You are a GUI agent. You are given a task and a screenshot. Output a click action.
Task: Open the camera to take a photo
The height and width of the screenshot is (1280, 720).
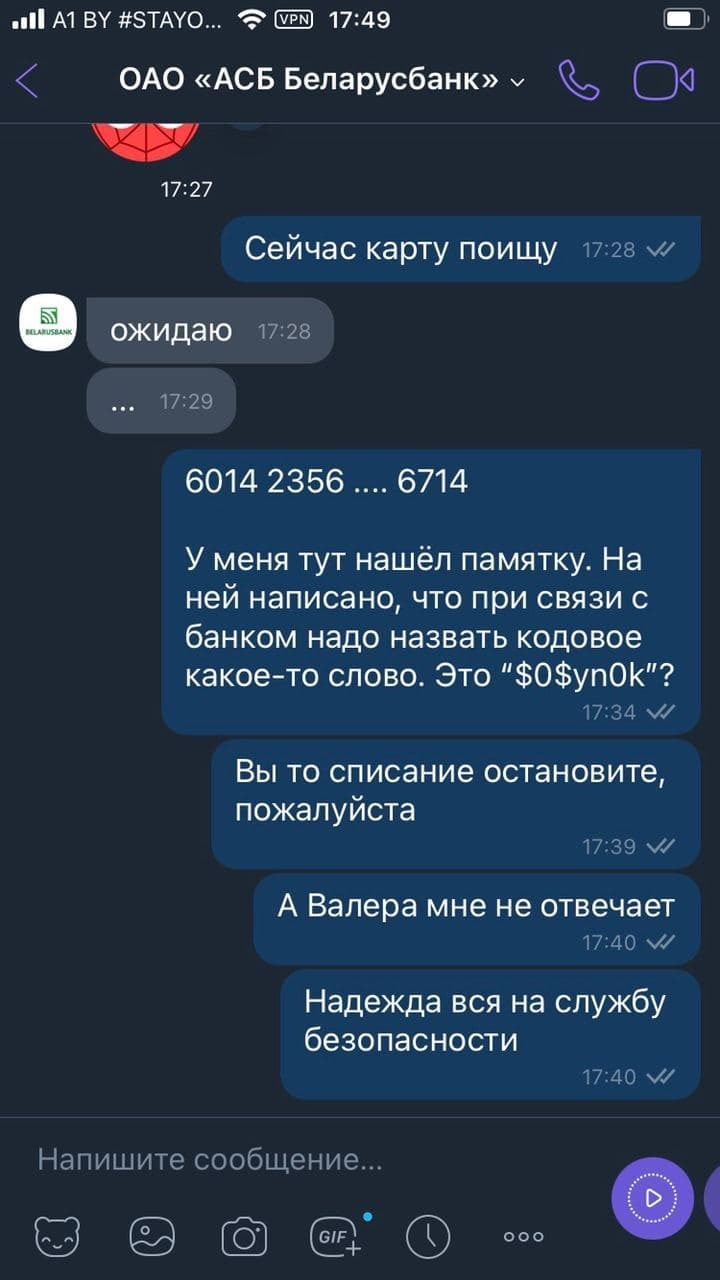click(x=244, y=1236)
